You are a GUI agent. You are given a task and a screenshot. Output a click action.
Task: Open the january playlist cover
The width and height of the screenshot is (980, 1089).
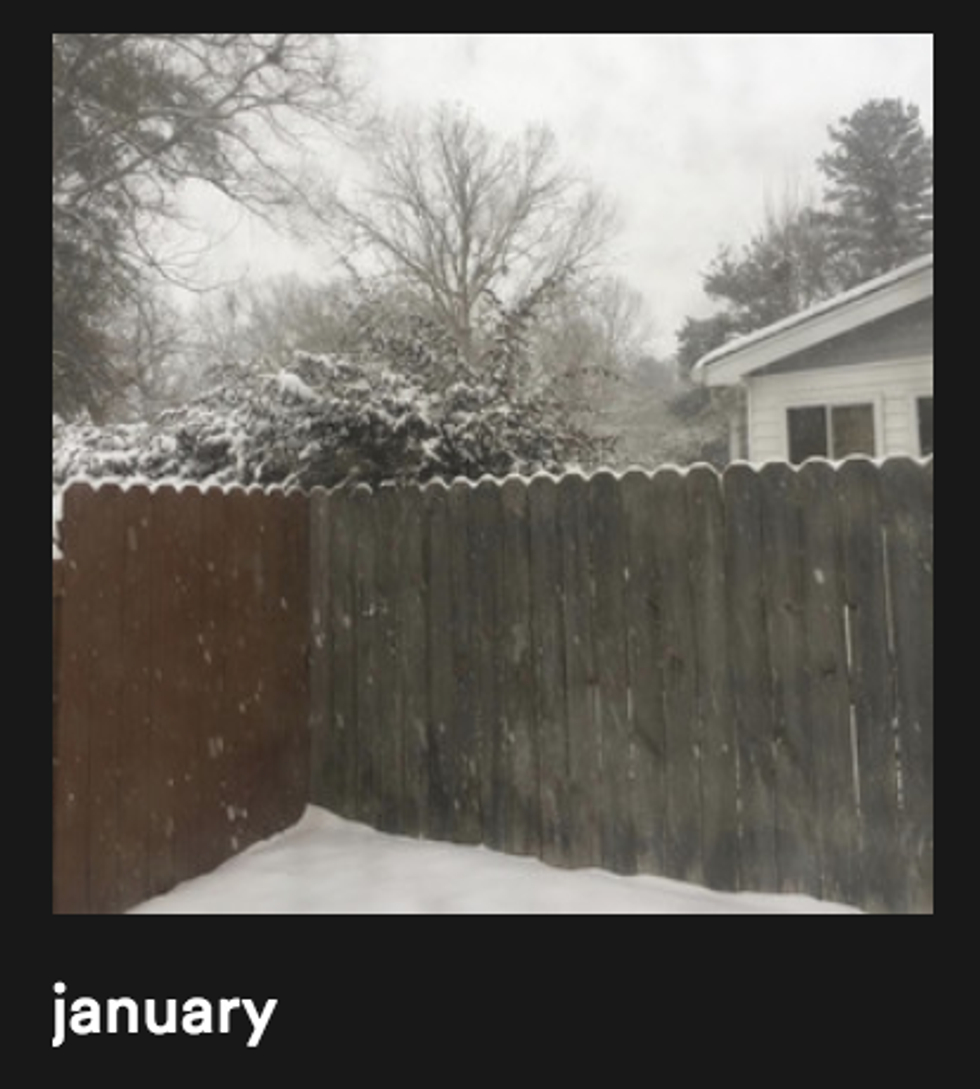(492, 474)
